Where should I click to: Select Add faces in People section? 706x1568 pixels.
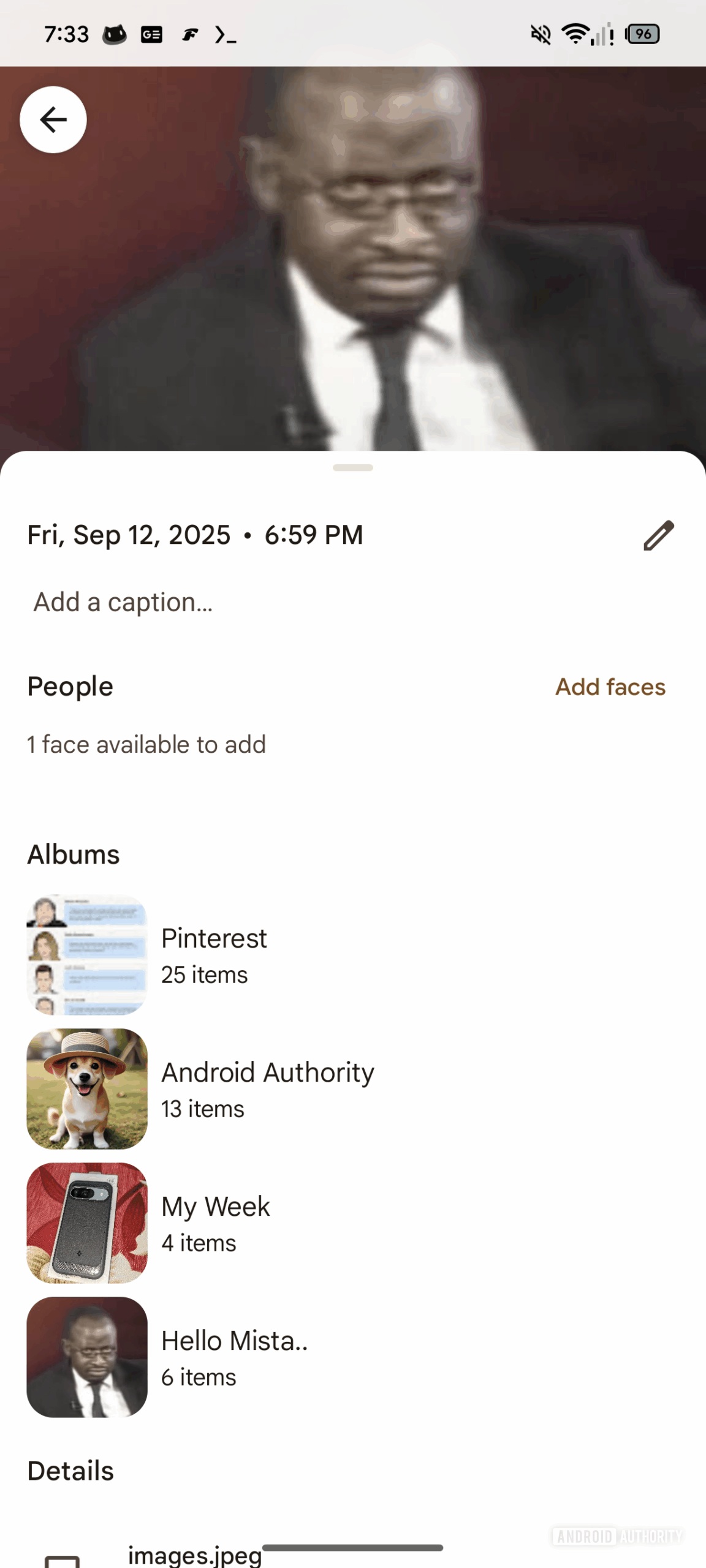[610, 687]
